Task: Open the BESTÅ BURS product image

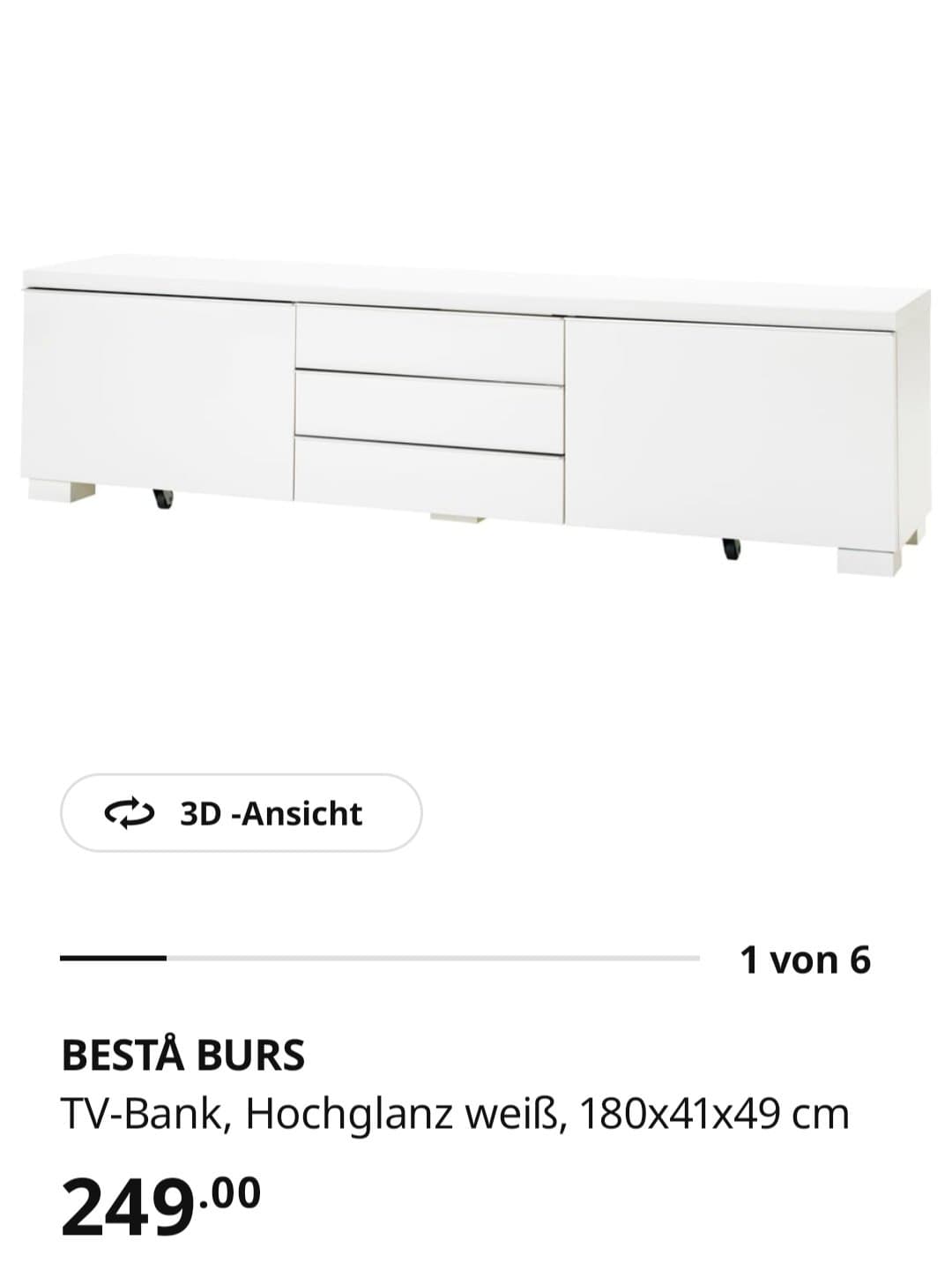Action: pyautogui.click(x=476, y=415)
